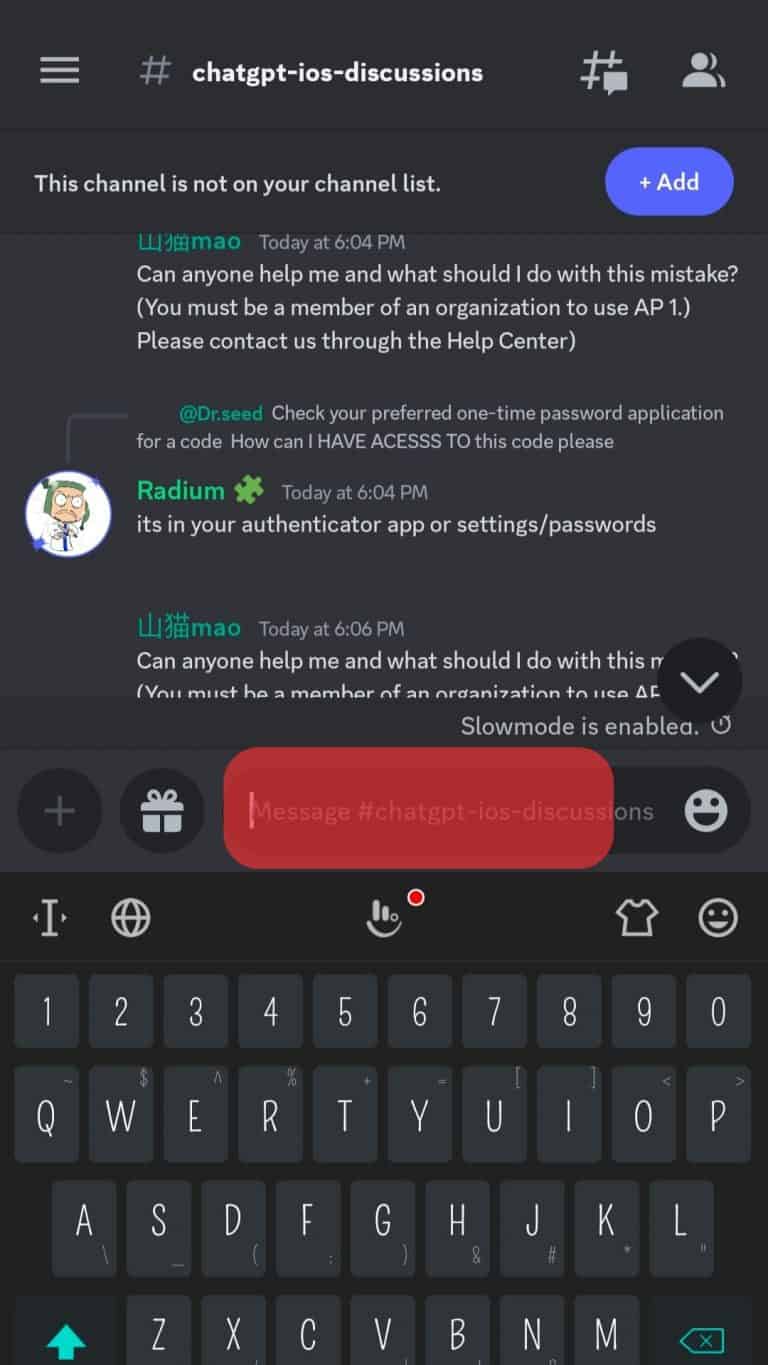Open keyboard themes via the t-shirt icon
The width and height of the screenshot is (768, 1365).
639,917
